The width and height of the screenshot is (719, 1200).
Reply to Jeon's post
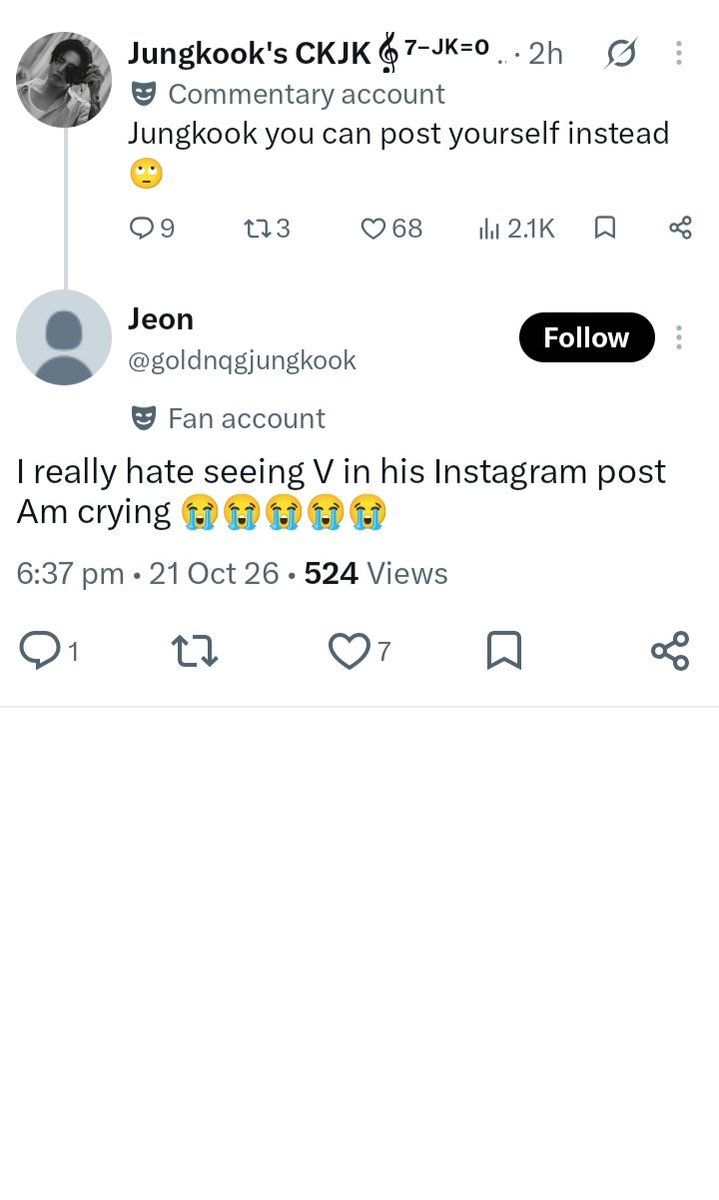tap(49, 652)
